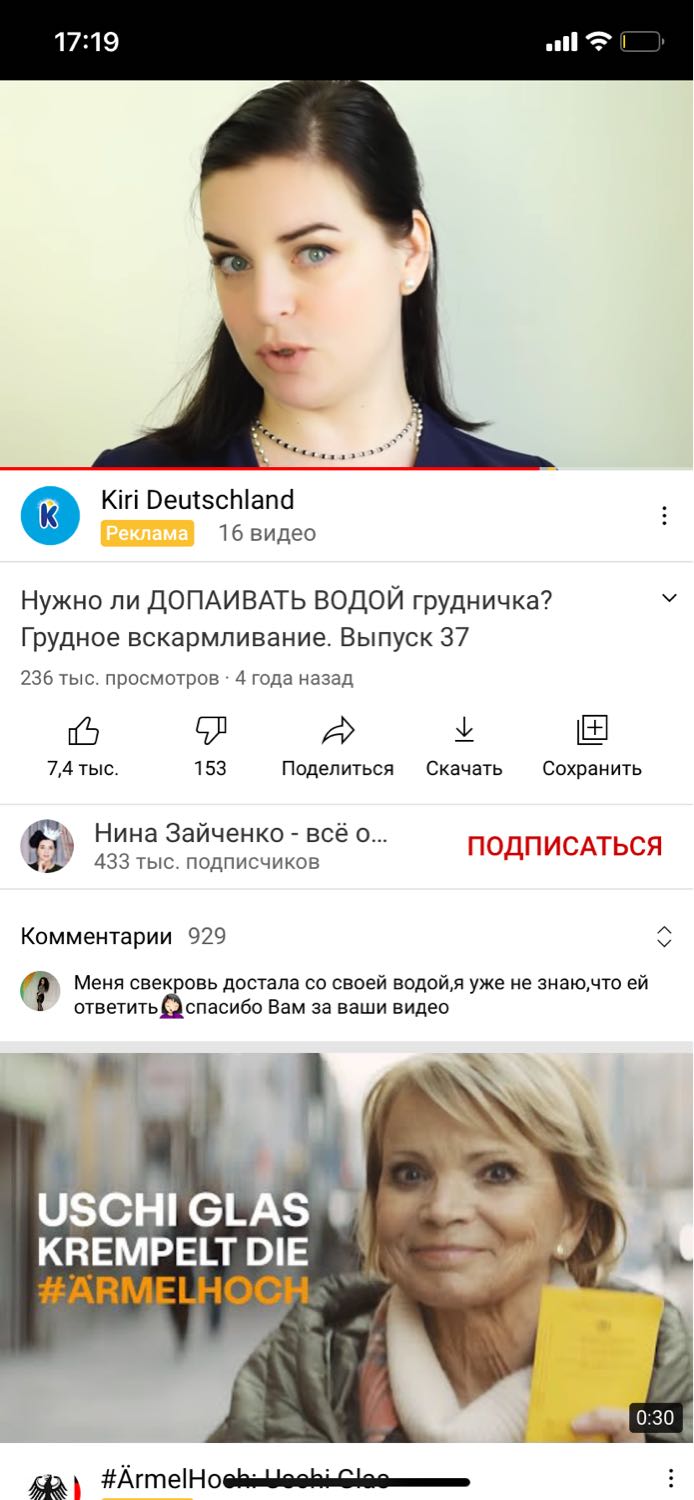Screen dimensions: 694x1500
Task: Dislike the video
Action: [x=210, y=747]
